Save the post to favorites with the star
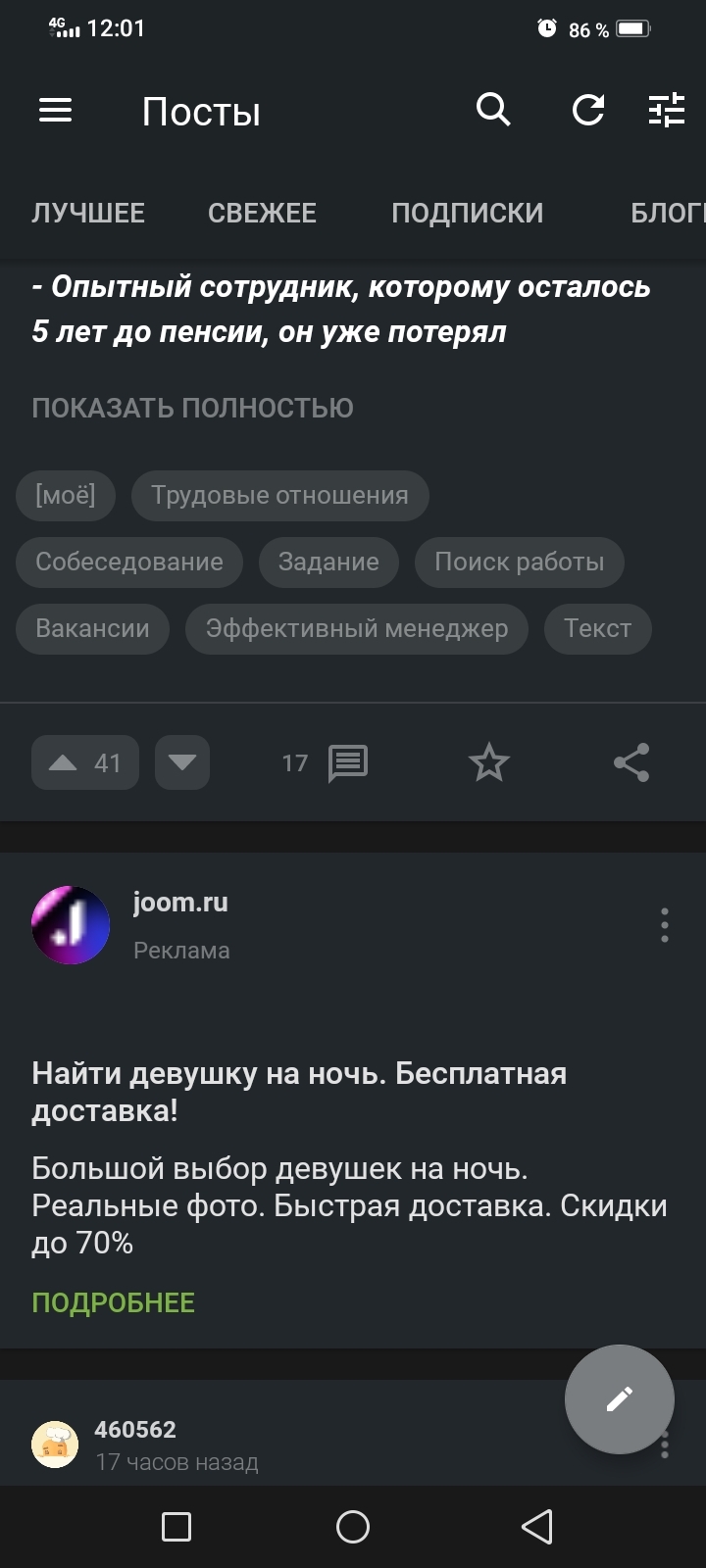The image size is (706, 1568). [488, 762]
